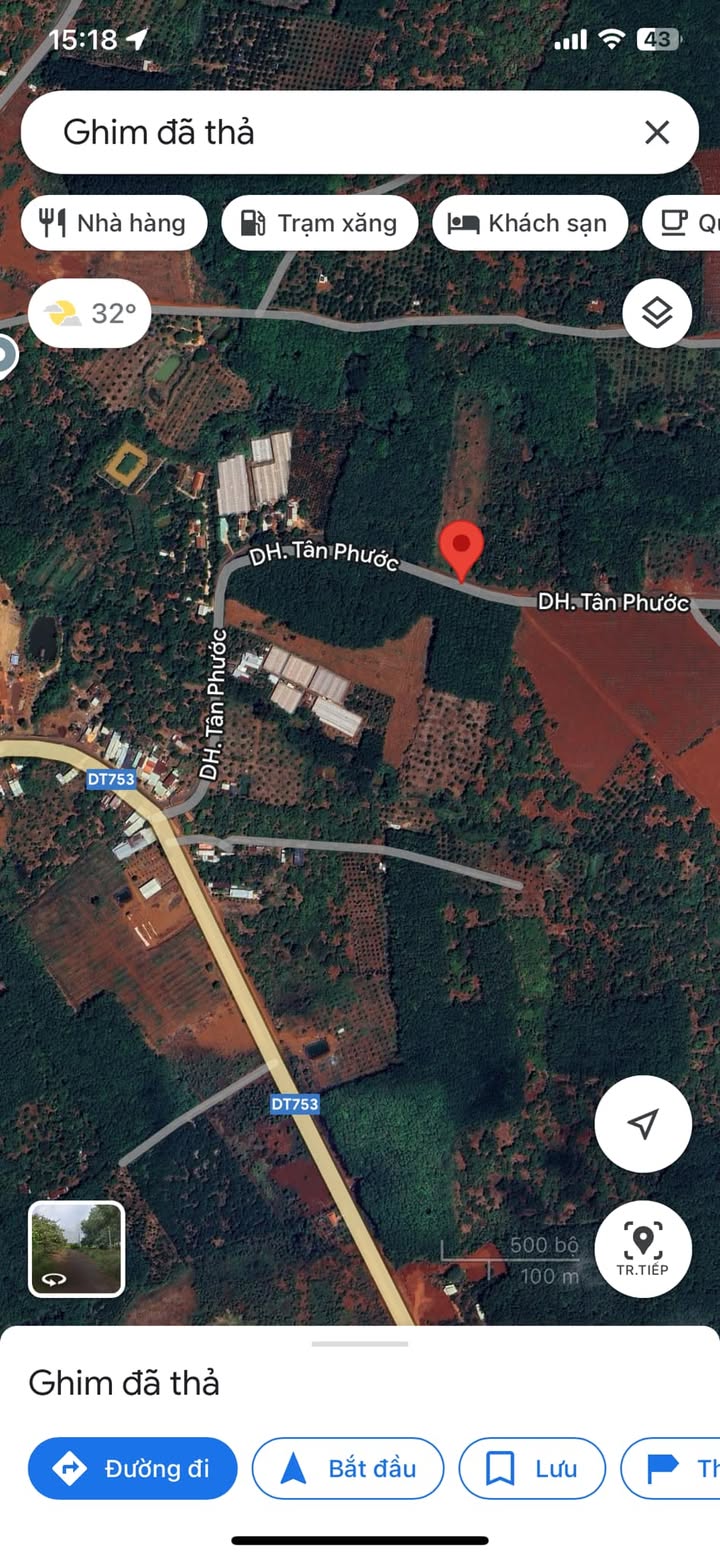Viewport: 720px width, 1559px height.
Task: Center map on my current location
Action: tap(643, 1124)
